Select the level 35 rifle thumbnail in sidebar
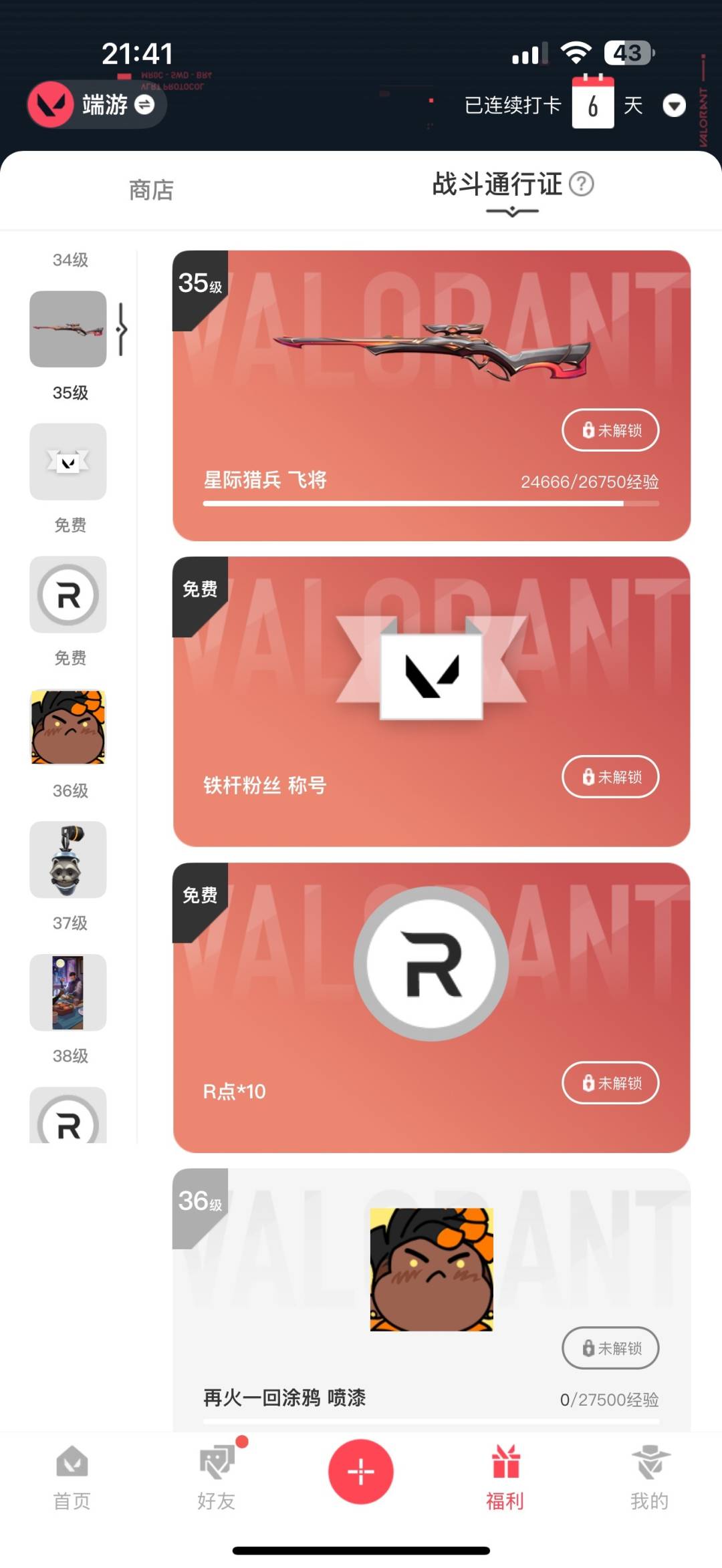The width and height of the screenshot is (722, 1568). 68,329
